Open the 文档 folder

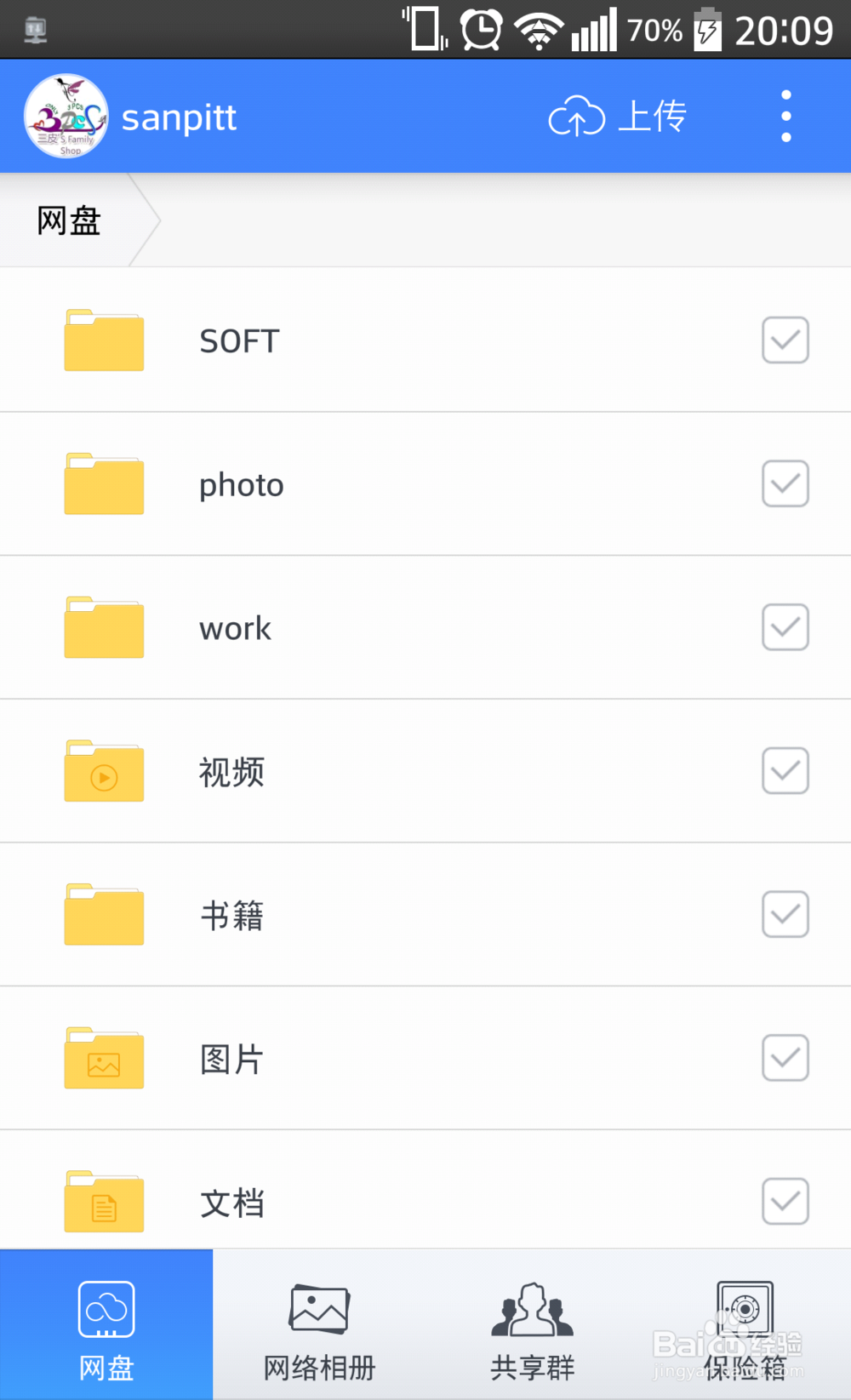click(425, 1191)
